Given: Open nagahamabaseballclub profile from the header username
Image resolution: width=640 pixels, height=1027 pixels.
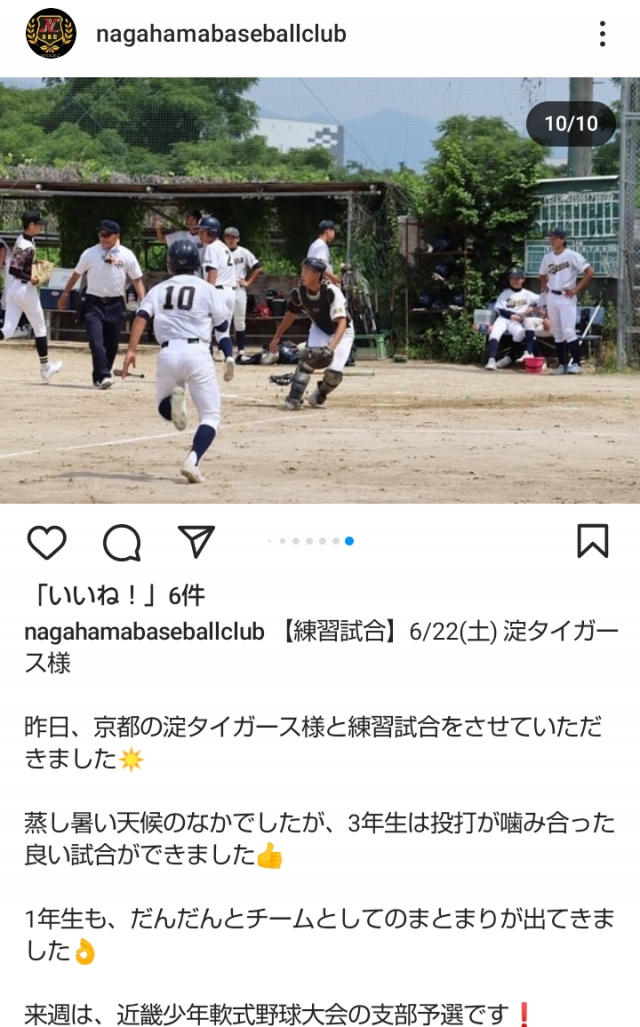Looking at the screenshot, I should click(x=220, y=34).
